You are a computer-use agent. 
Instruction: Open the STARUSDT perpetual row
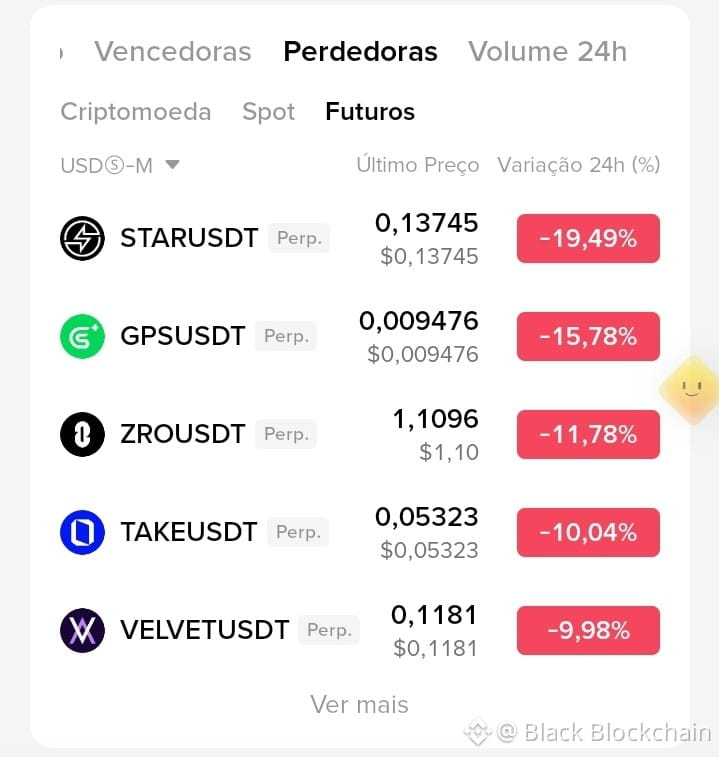point(360,238)
